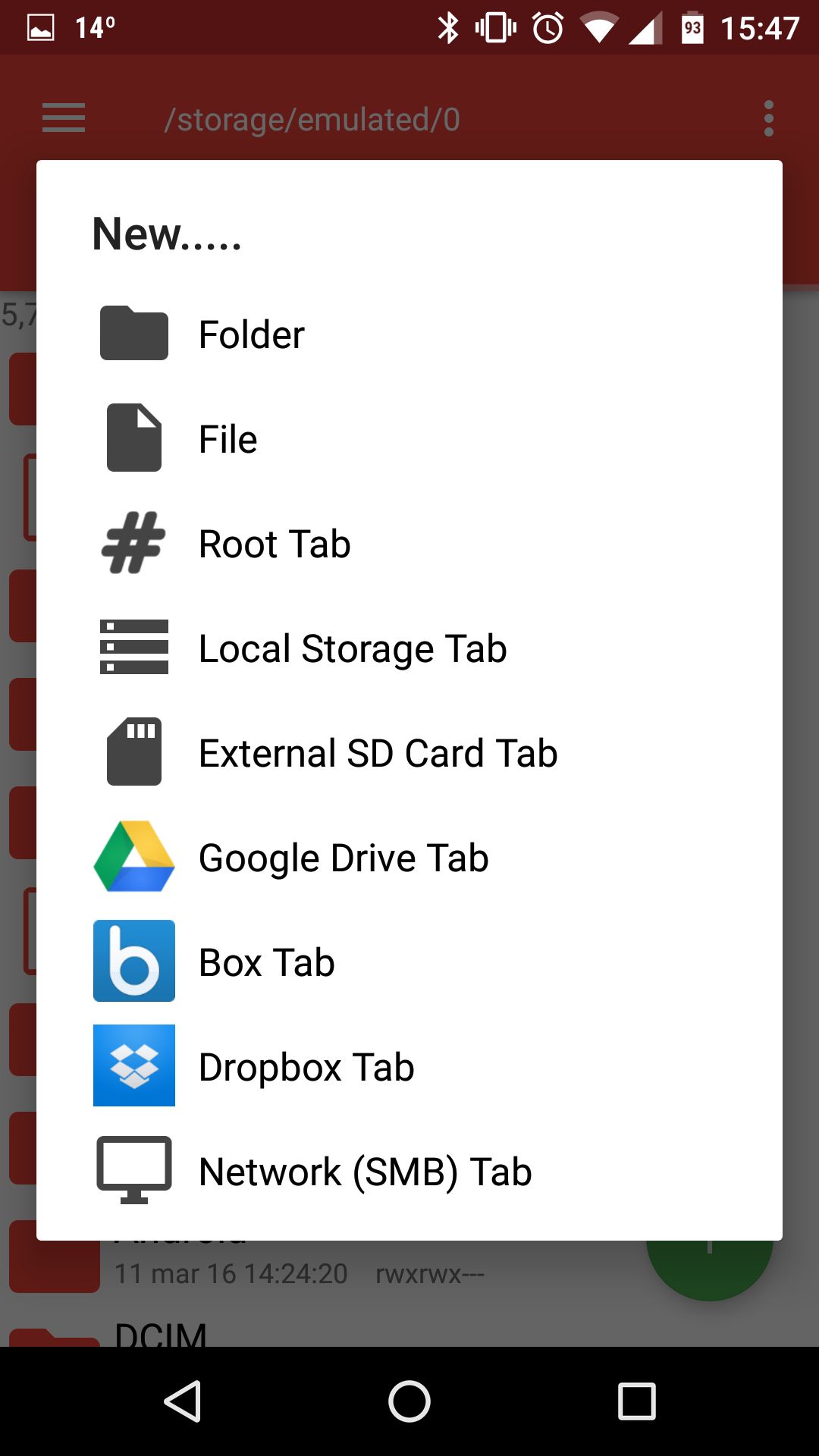819x1456 pixels.
Task: Select the File option
Action: click(409, 438)
